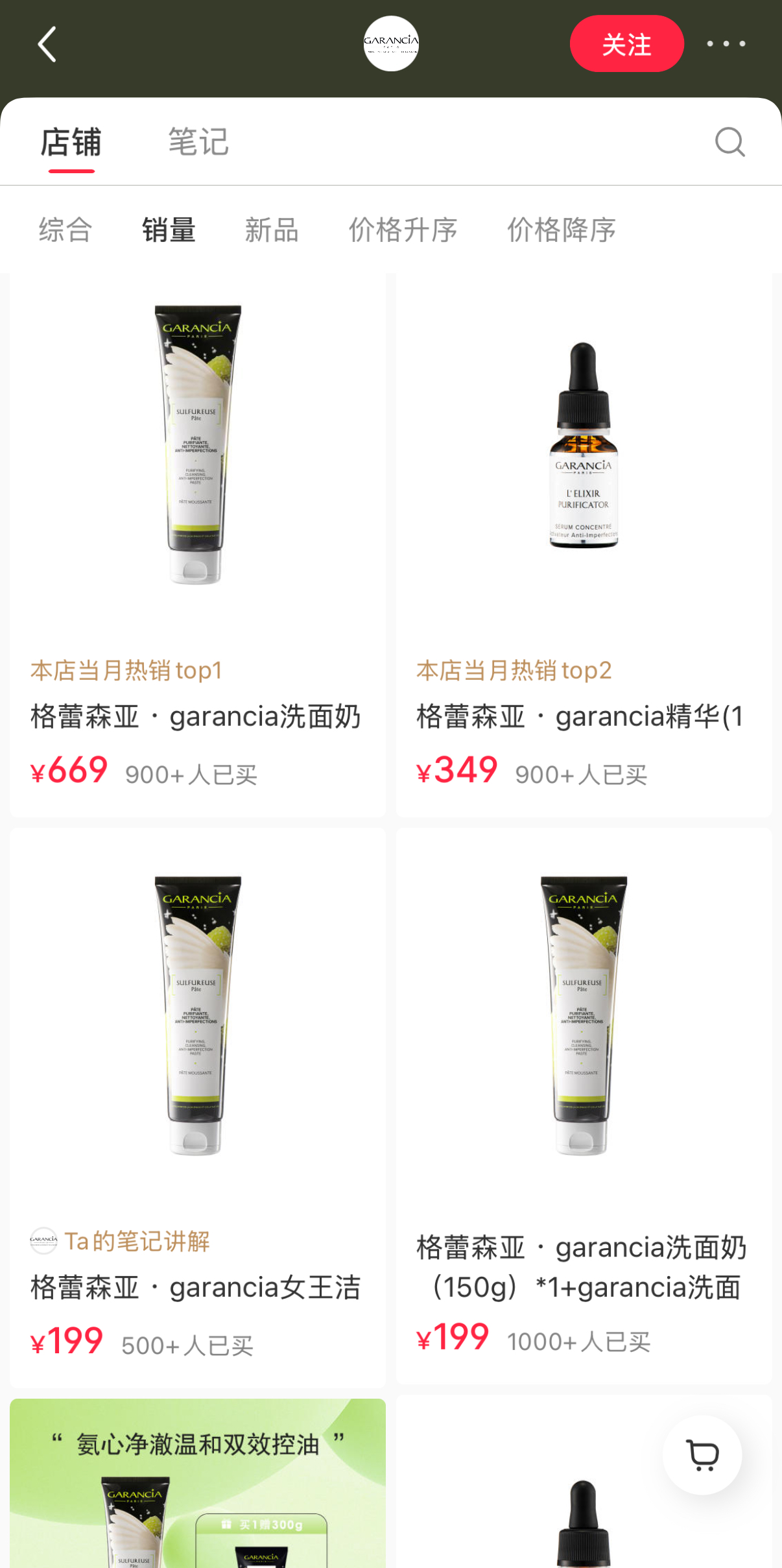The height and width of the screenshot is (1568, 782).
Task: Search within the store
Action: click(729, 142)
